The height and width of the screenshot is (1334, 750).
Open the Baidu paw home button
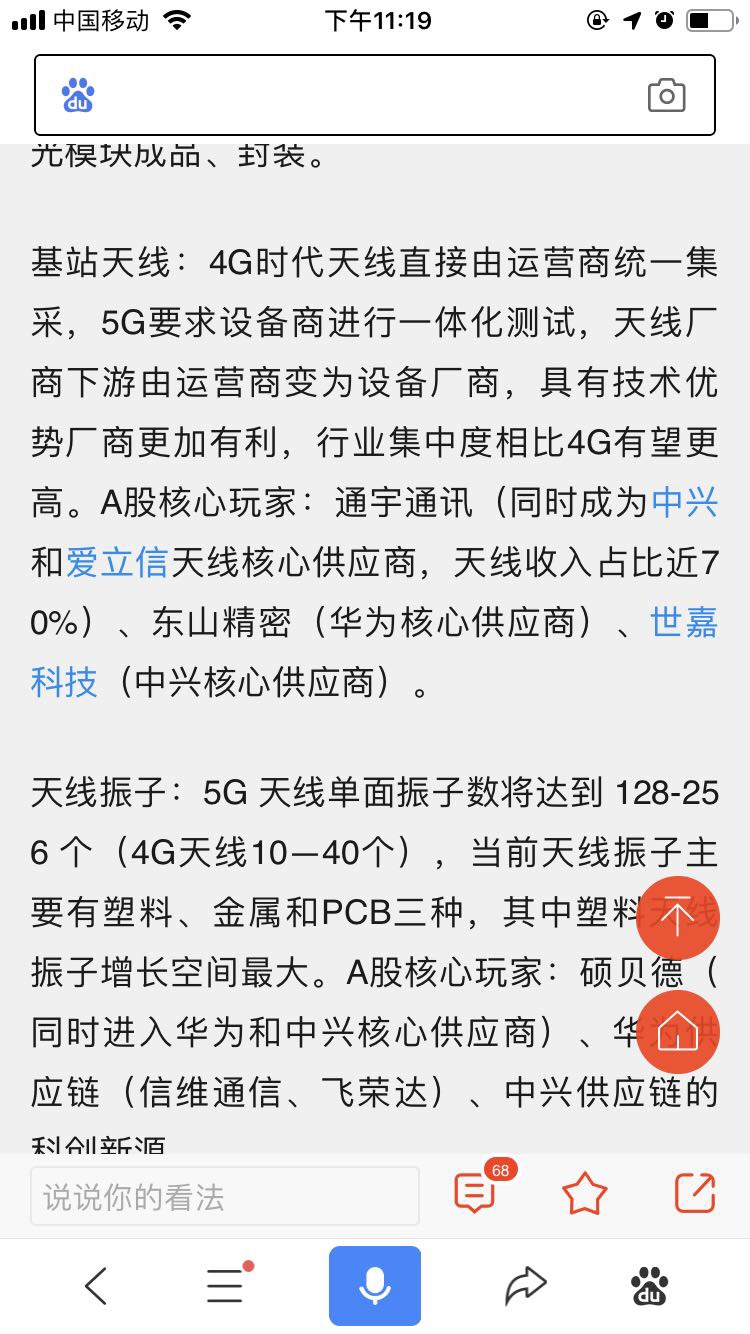(x=651, y=1286)
